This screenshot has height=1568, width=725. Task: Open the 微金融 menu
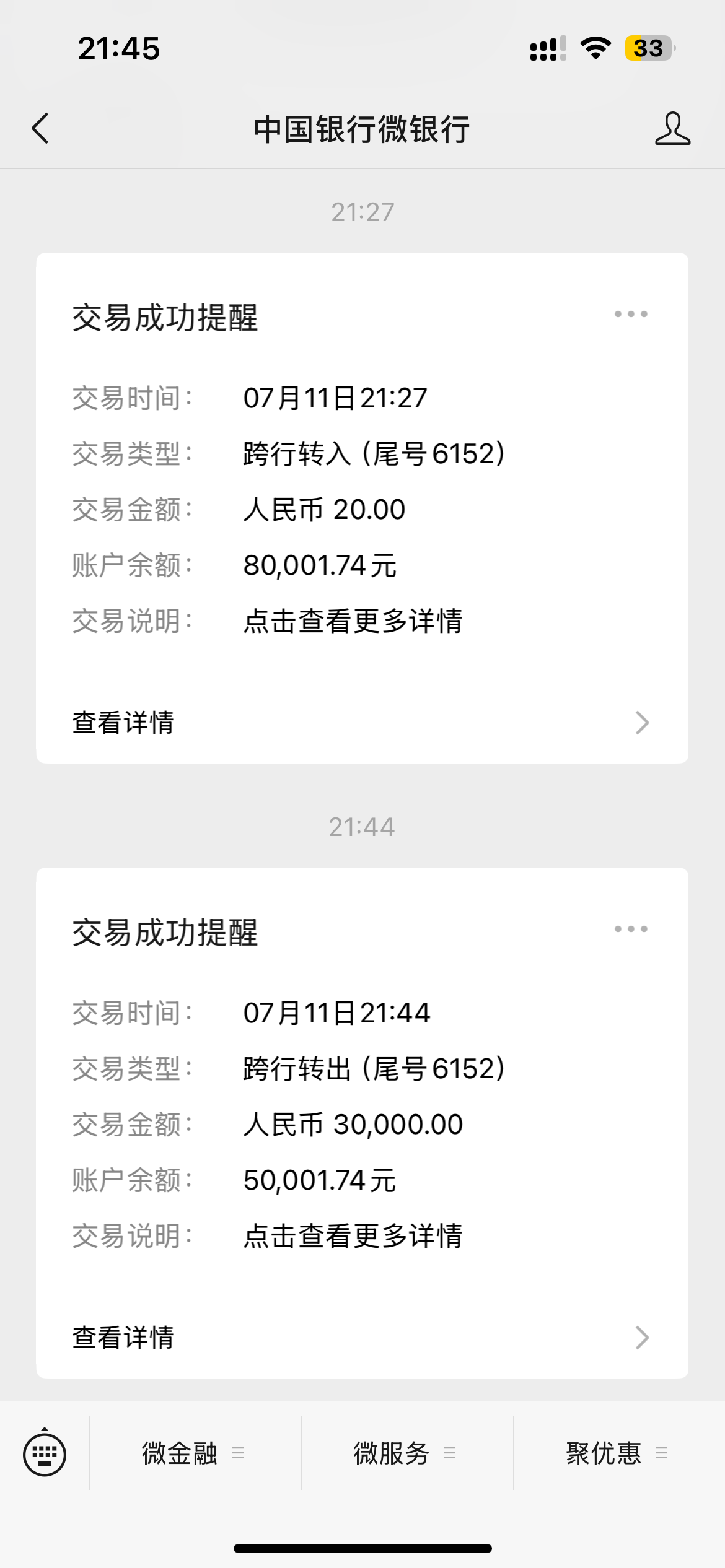[x=195, y=1453]
